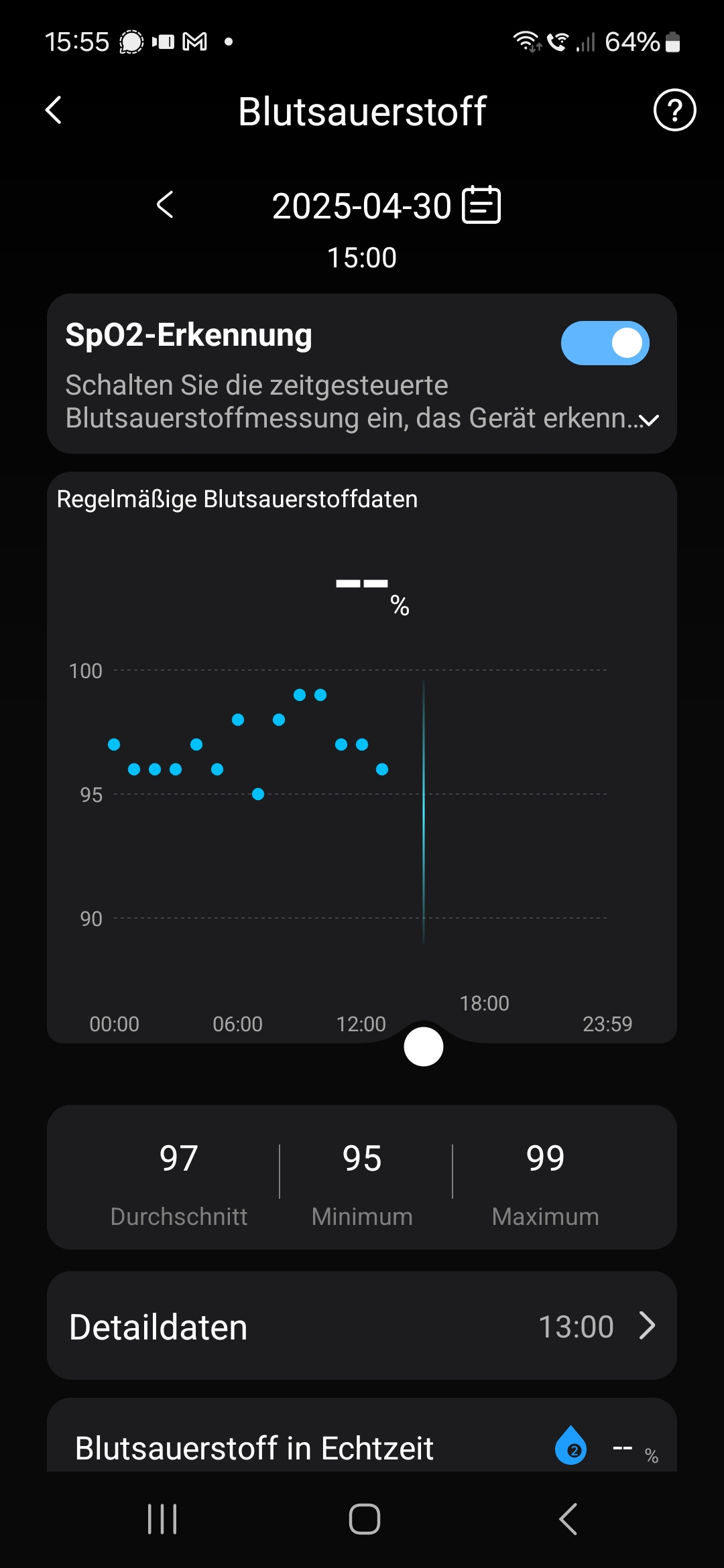Image resolution: width=724 pixels, height=1568 pixels.
Task: Open the calendar date picker
Action: pos(481,205)
